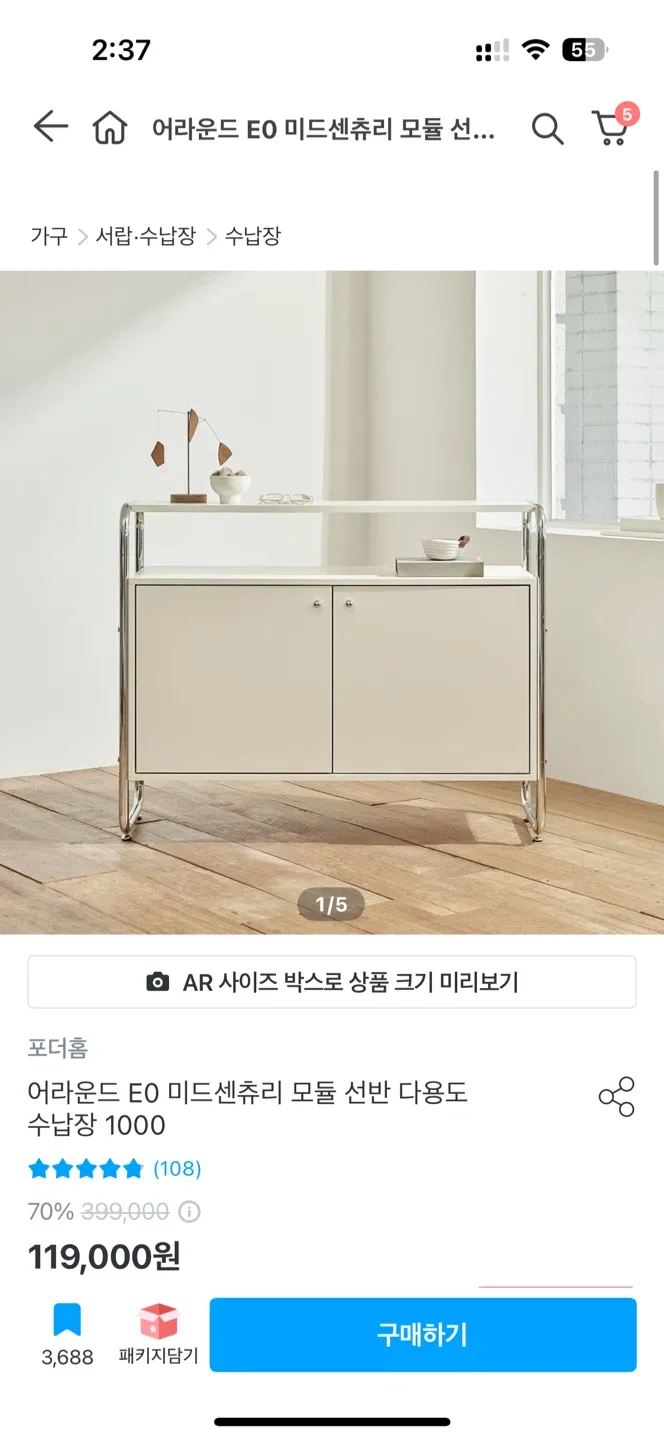View the cabinet product photo

tap(332, 600)
